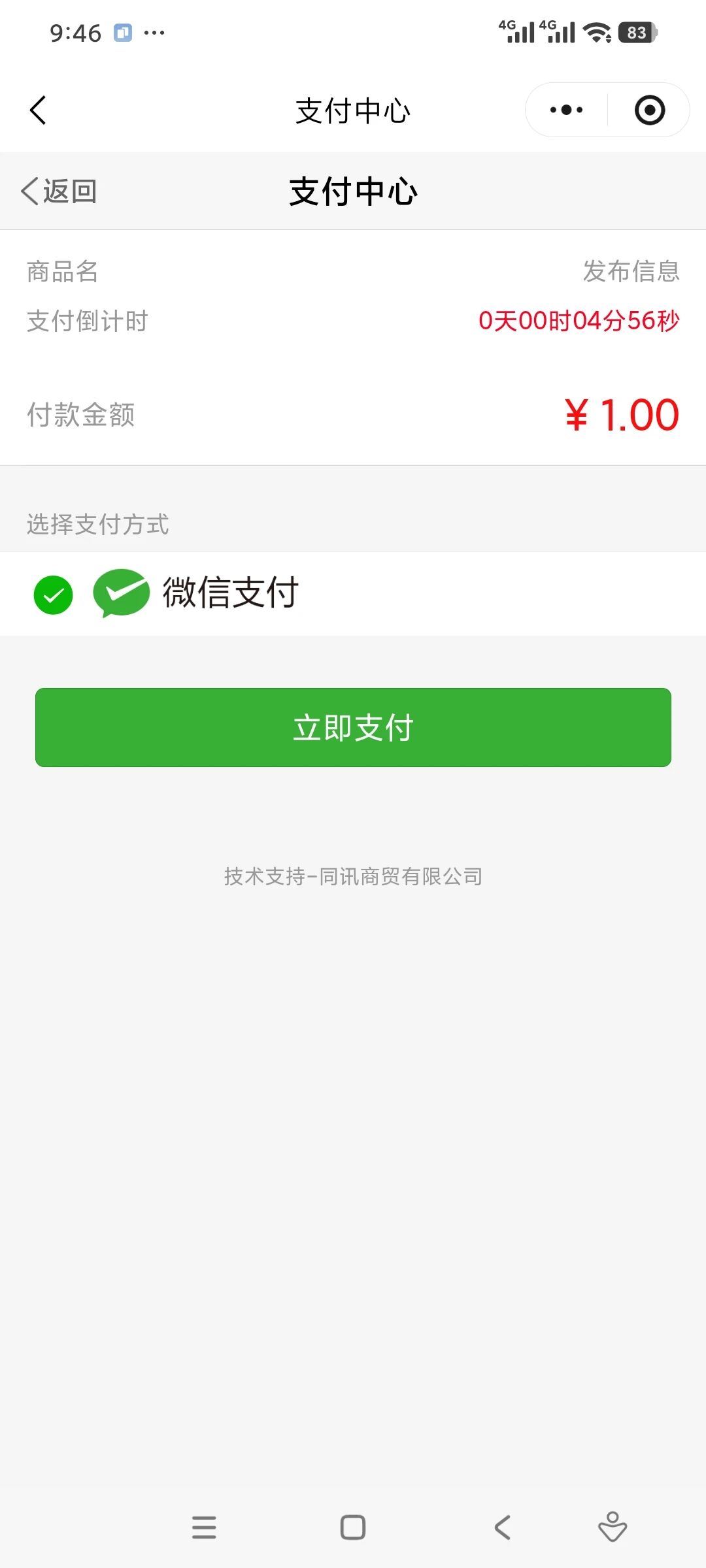The height and width of the screenshot is (1568, 706).
Task: Tap the 返回 back button
Action: point(59,191)
